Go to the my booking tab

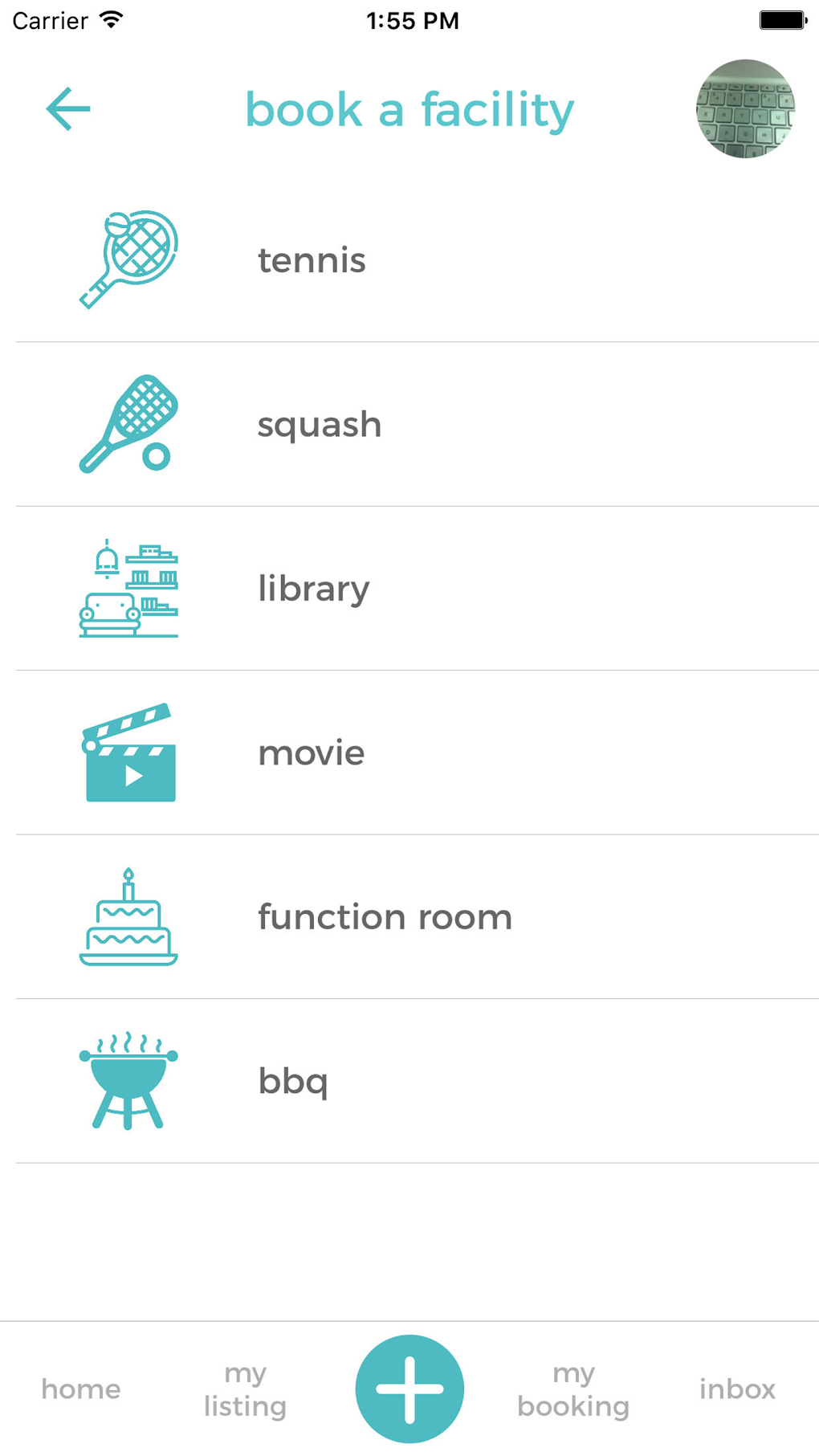[573, 1389]
